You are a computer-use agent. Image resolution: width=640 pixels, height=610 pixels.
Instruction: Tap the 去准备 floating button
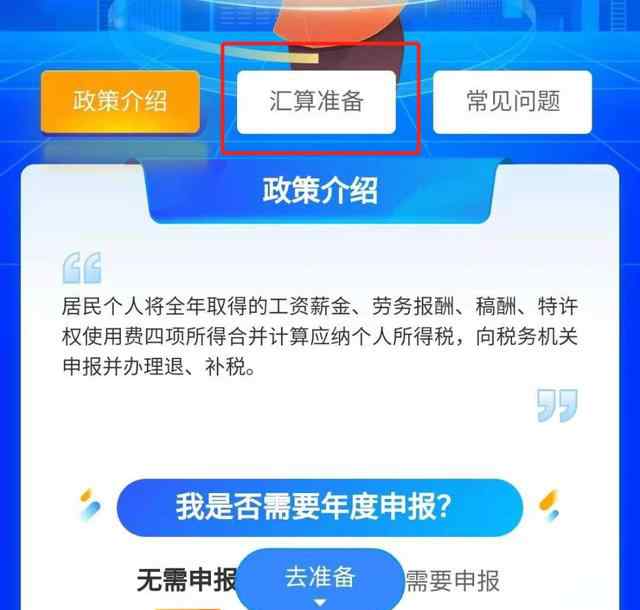(x=320, y=580)
